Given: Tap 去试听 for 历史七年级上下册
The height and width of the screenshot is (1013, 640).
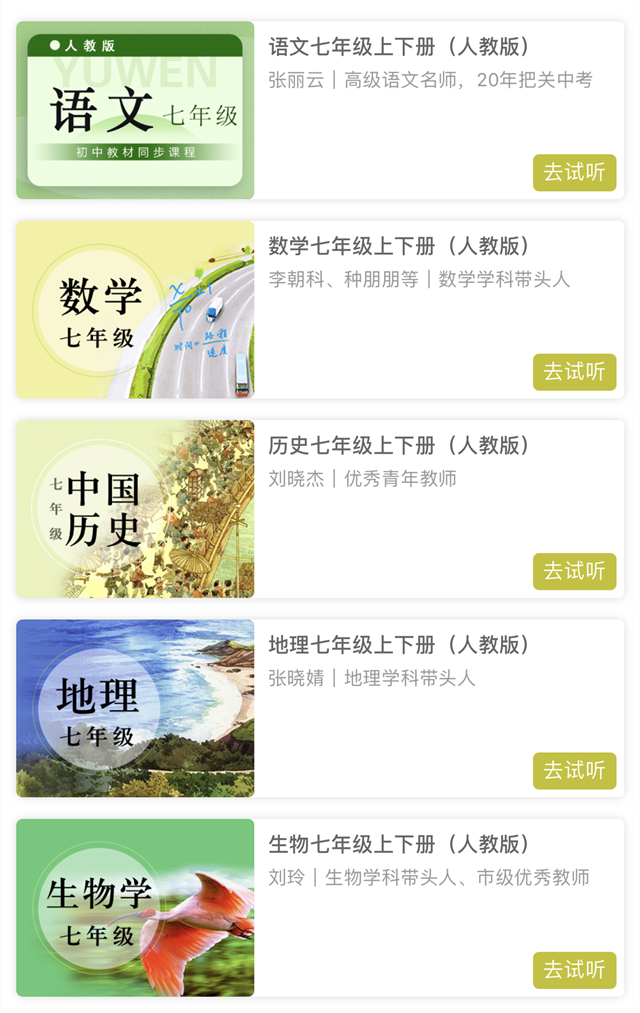Looking at the screenshot, I should point(574,571).
